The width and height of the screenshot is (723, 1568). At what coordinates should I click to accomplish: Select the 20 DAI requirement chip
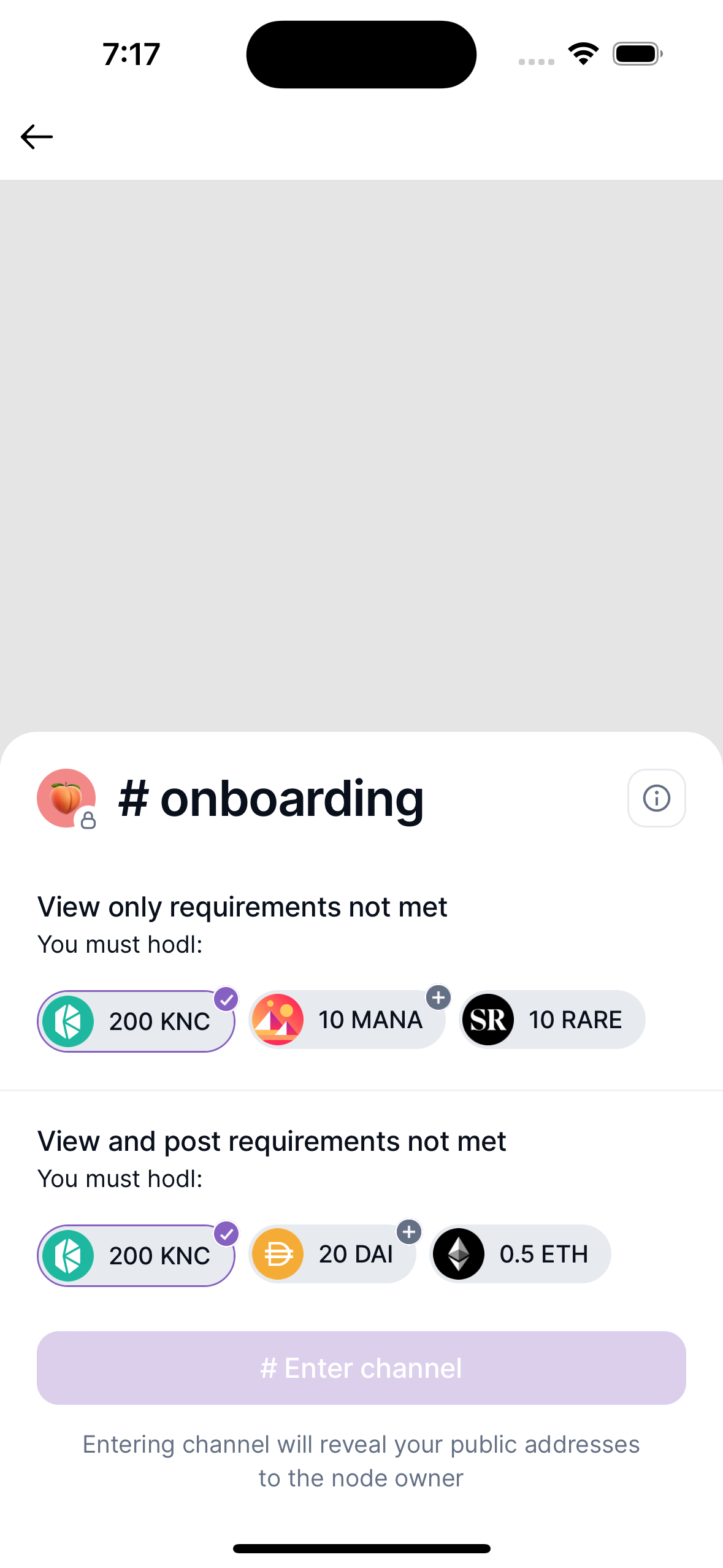click(x=332, y=1254)
